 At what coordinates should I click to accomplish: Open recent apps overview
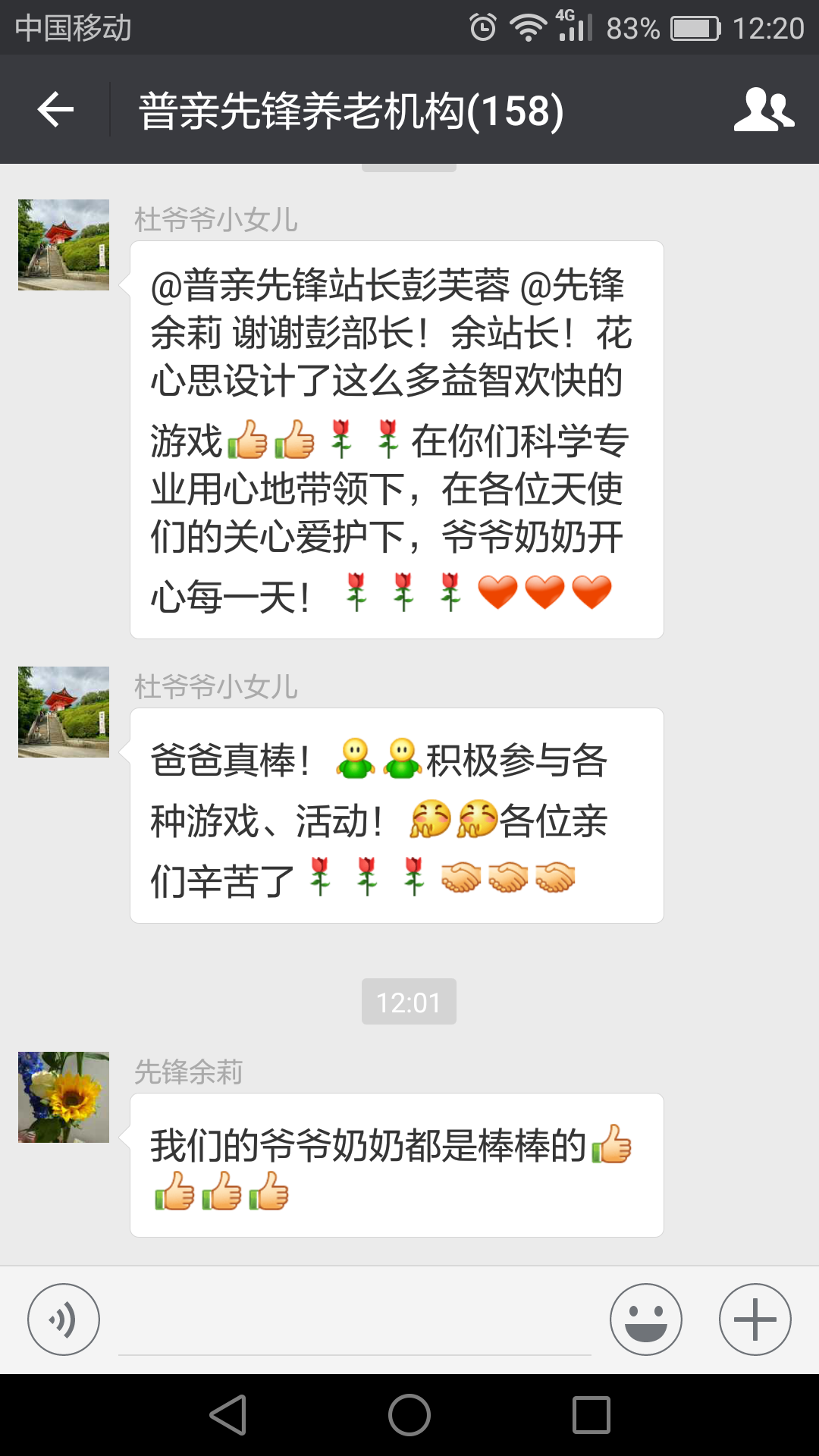coord(591,1415)
